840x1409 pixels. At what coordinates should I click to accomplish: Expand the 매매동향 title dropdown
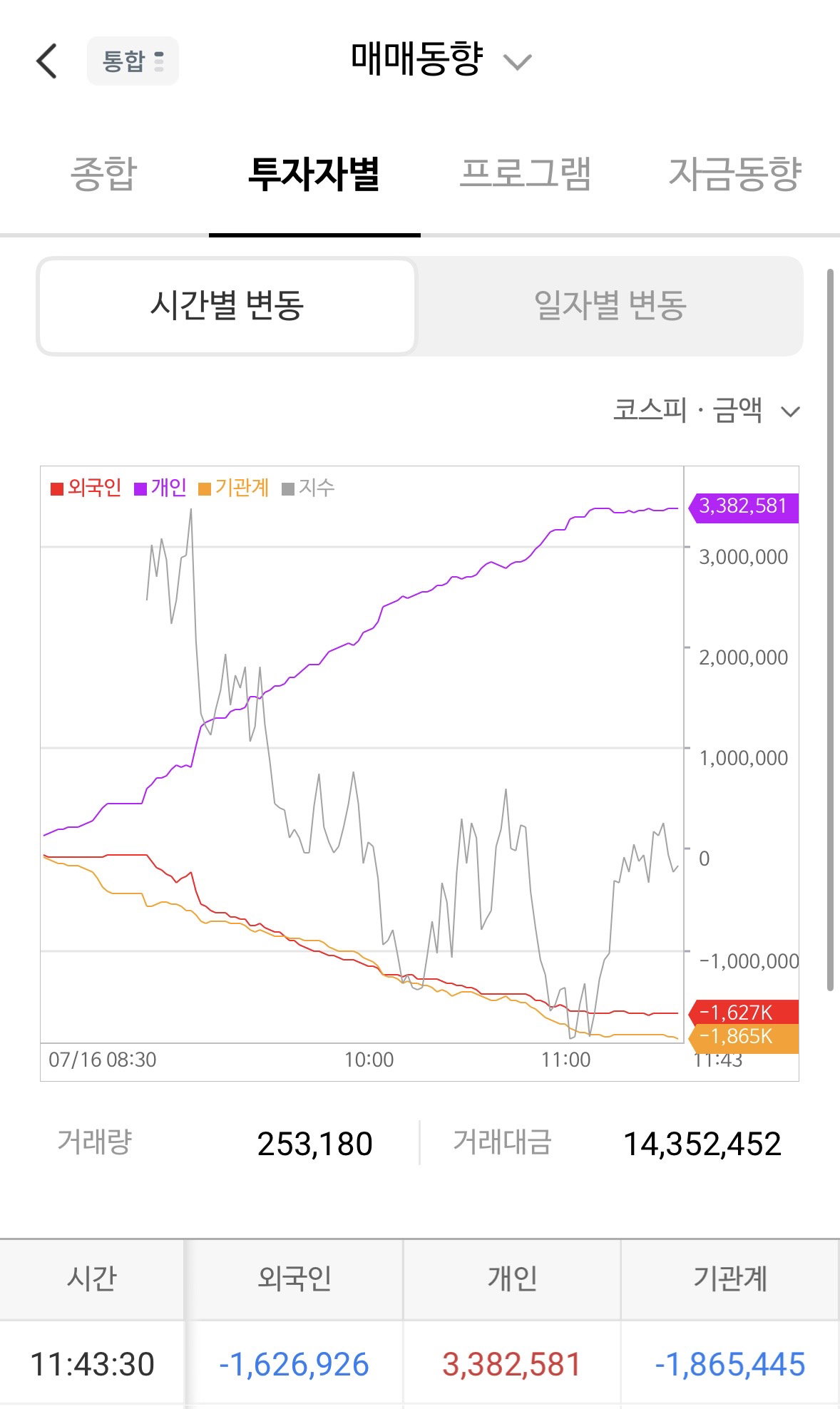click(441, 60)
